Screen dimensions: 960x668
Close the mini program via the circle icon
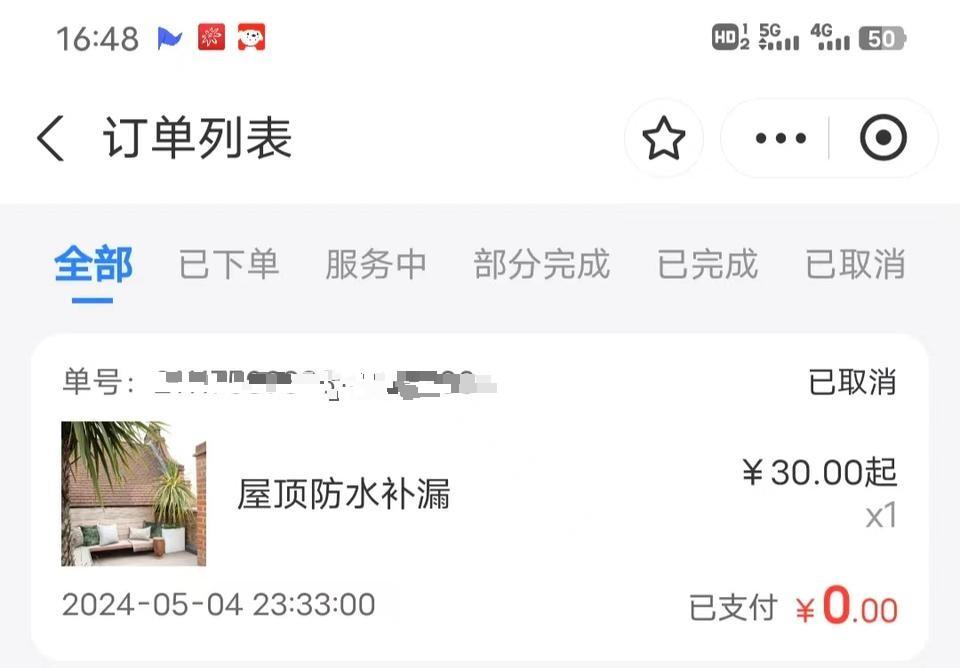click(883, 139)
